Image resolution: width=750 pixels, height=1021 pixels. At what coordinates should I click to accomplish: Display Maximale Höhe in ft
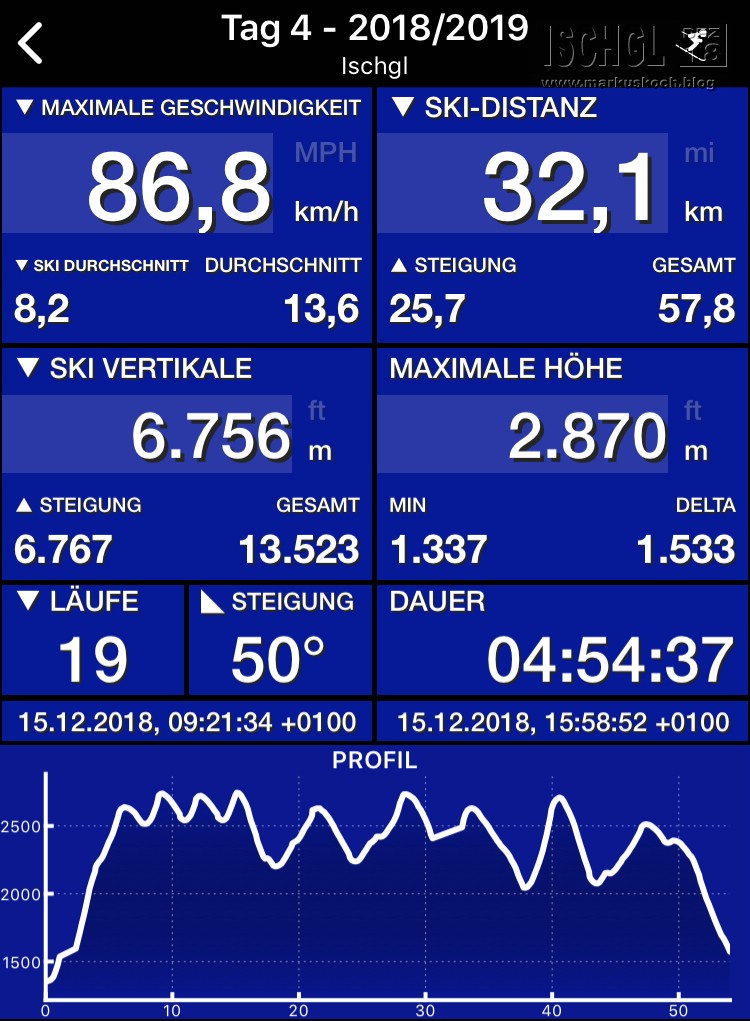pos(693,411)
